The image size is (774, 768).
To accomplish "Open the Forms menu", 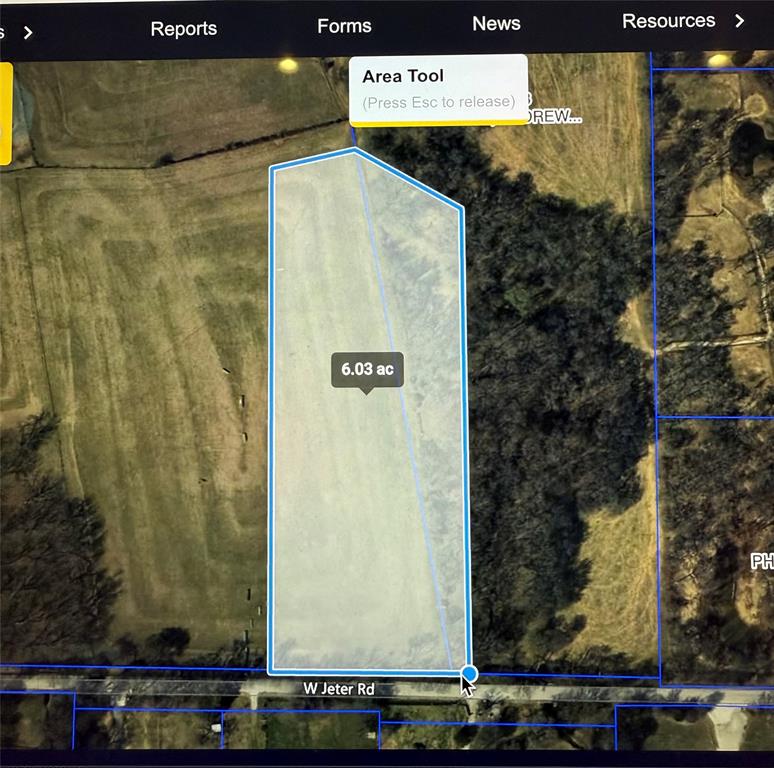I will click(x=344, y=26).
